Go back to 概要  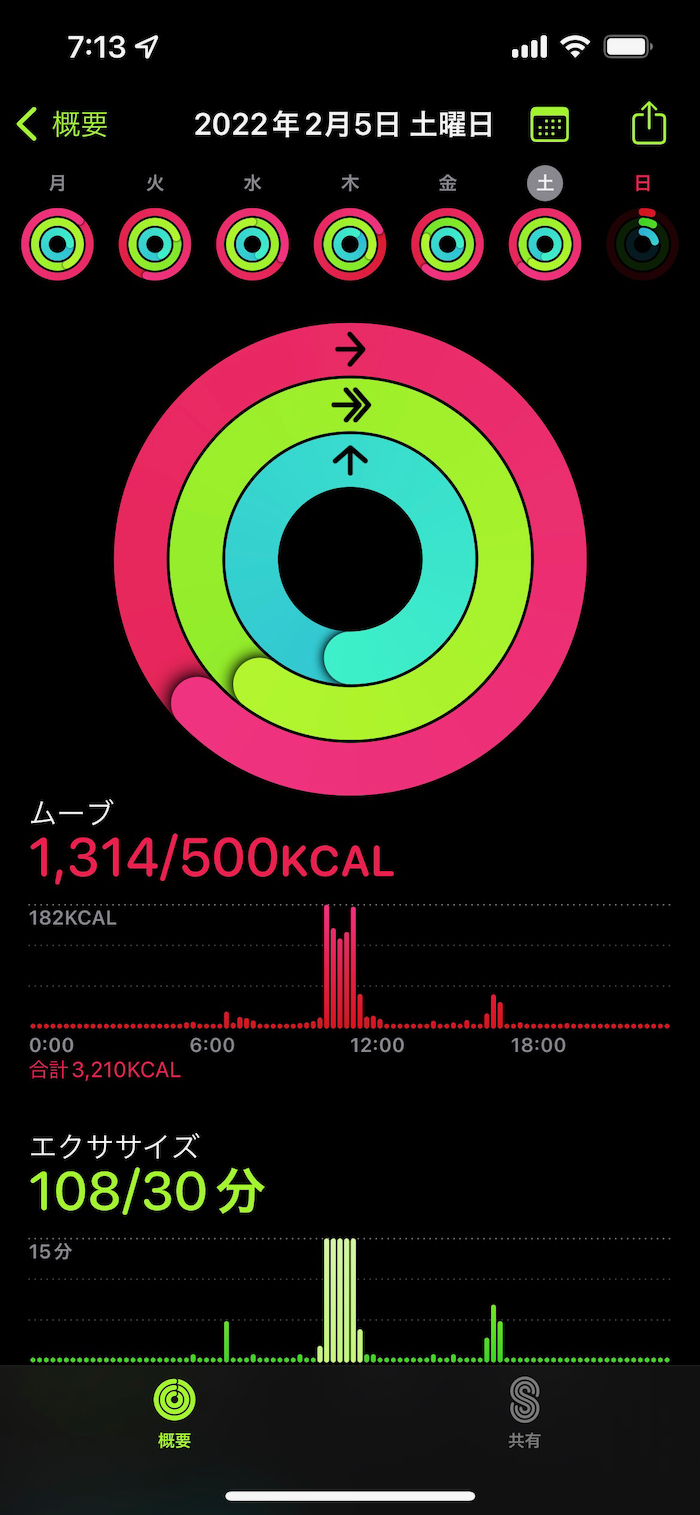tap(62, 125)
